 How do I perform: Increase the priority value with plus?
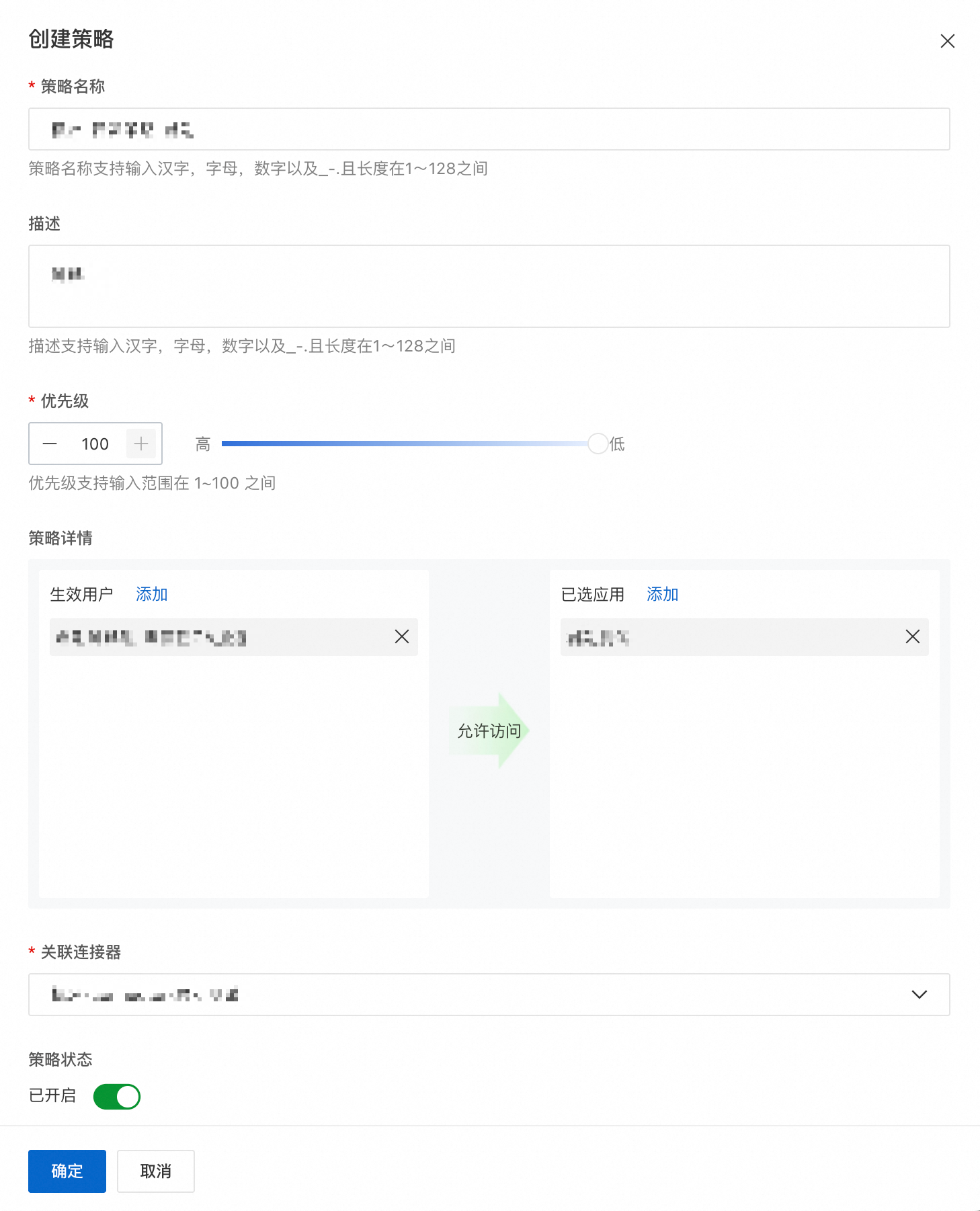pos(141,444)
